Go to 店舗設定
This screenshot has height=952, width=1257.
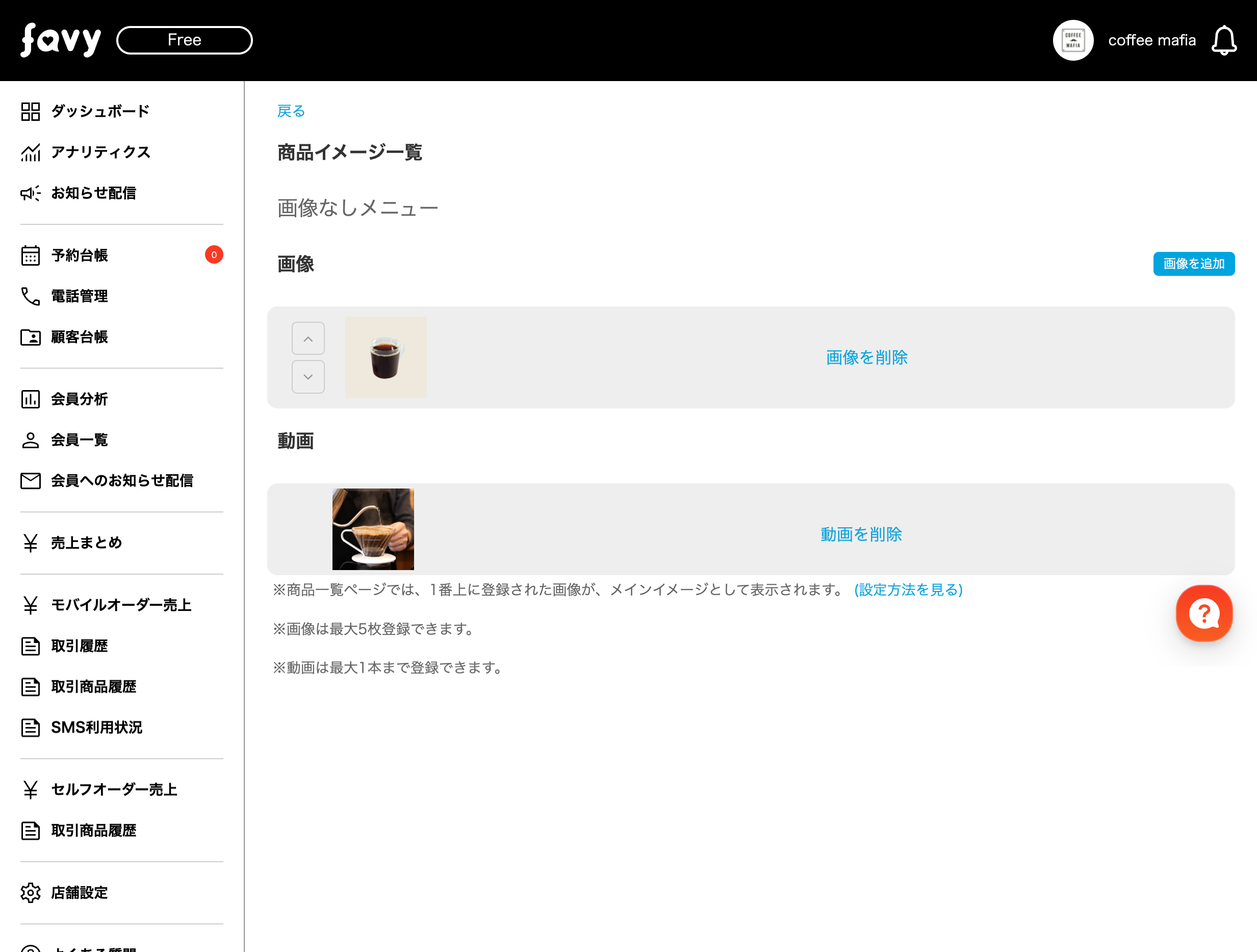click(x=80, y=893)
